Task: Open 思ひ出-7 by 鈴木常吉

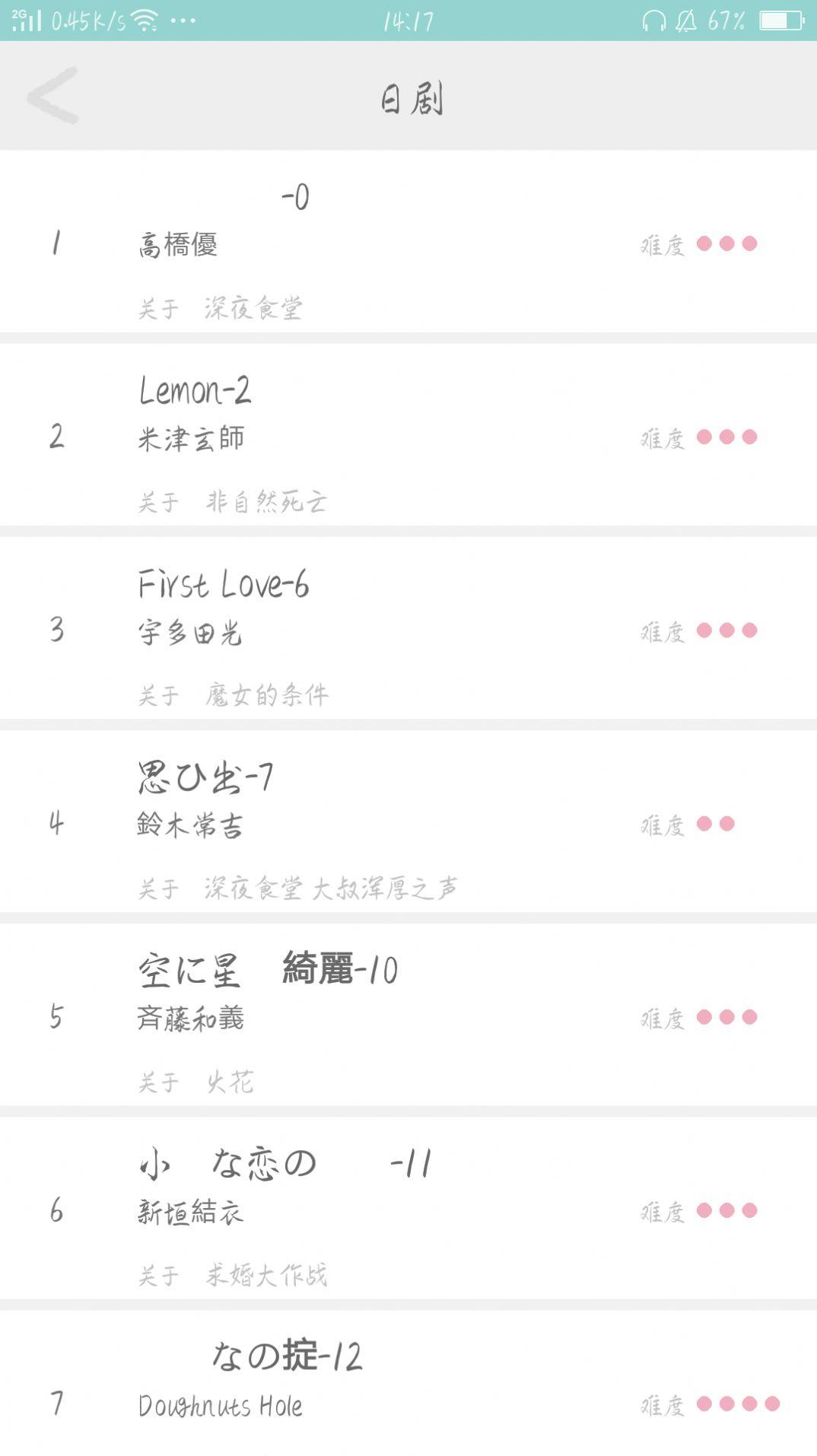Action: pos(408,821)
